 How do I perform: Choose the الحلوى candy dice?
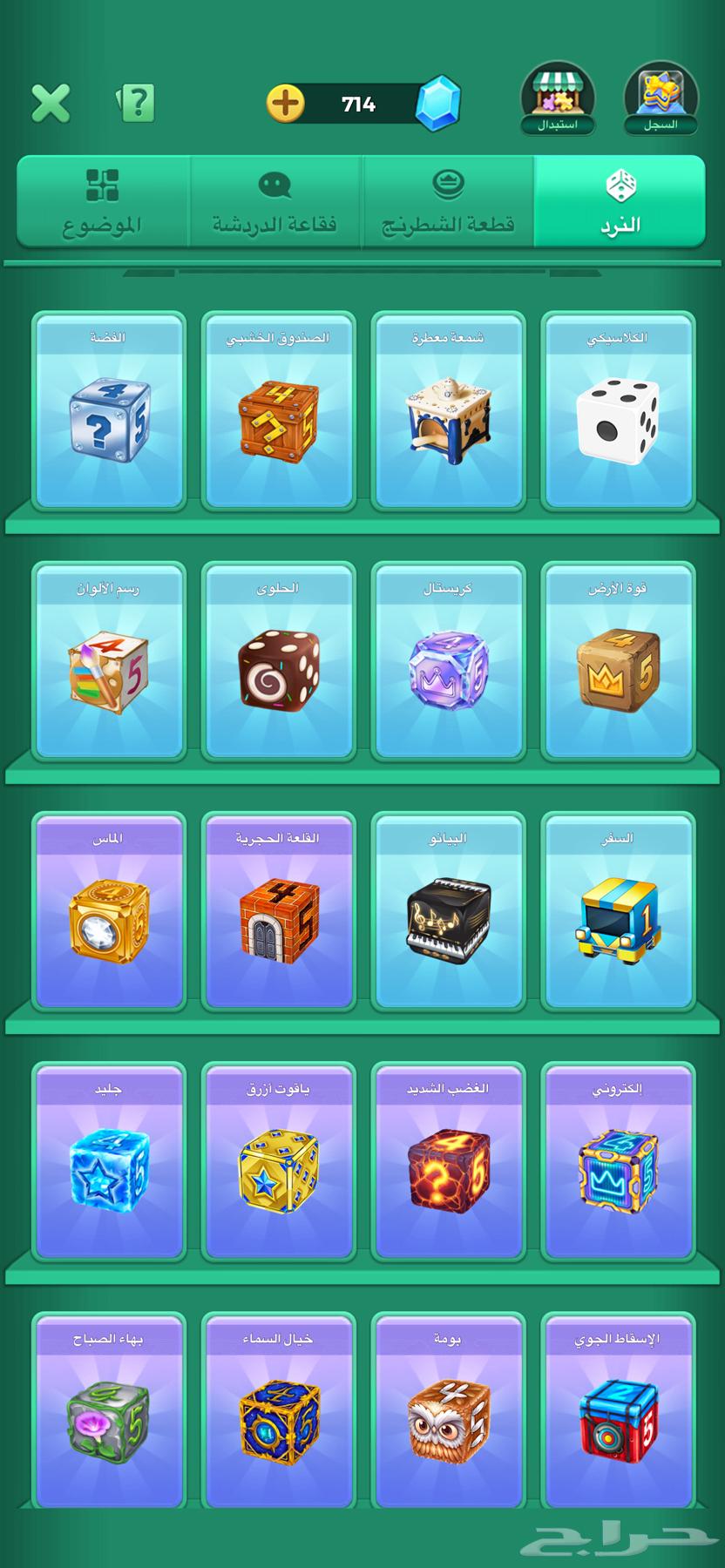pos(278,662)
